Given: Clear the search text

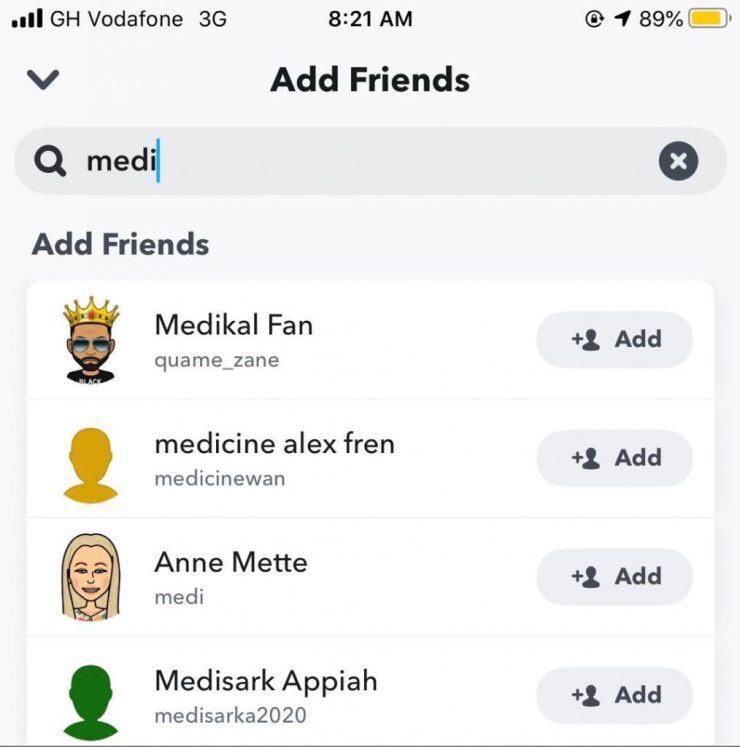Looking at the screenshot, I should (678, 161).
